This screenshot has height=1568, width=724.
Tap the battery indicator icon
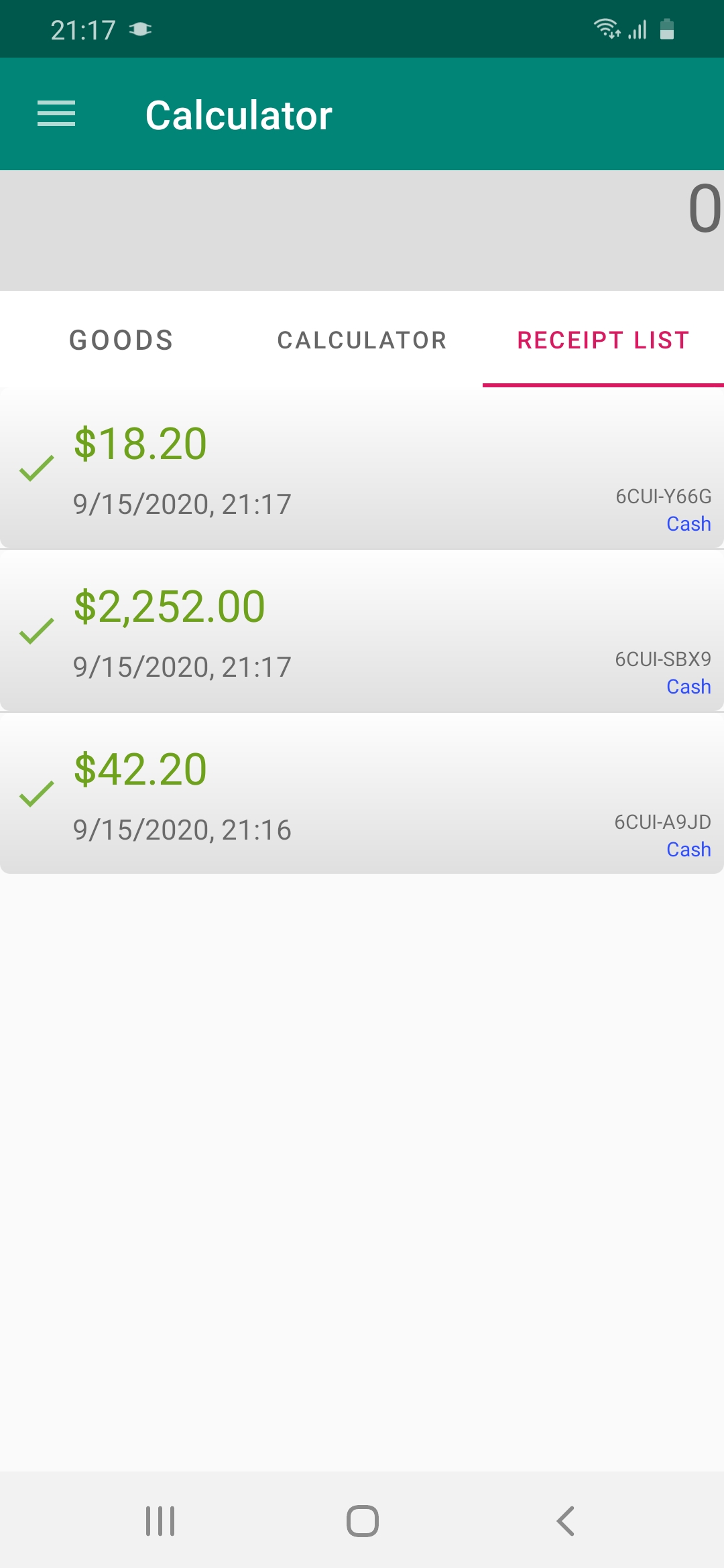[668, 28]
